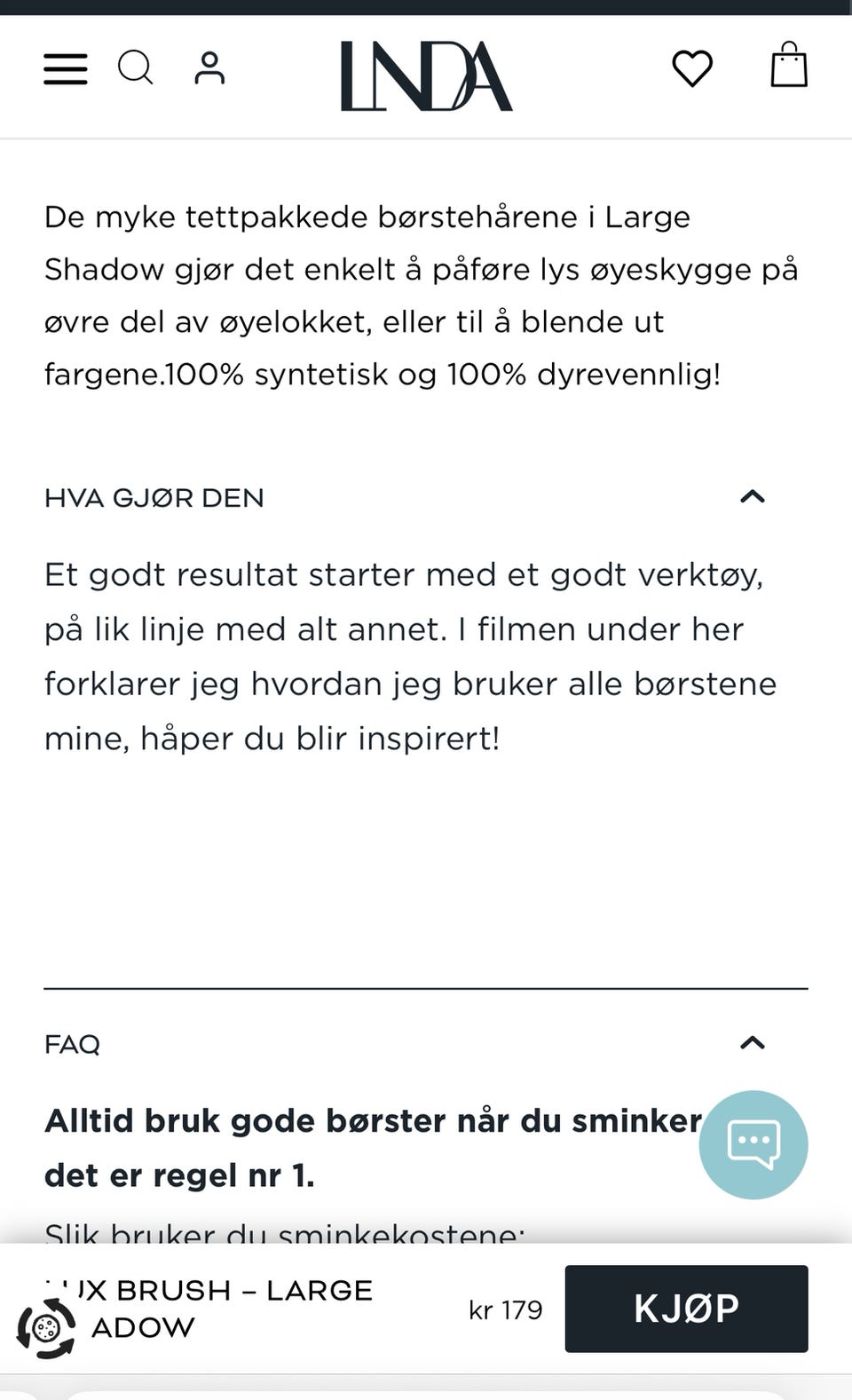
Task: Tap the sticky checkout bar
Action: pyautogui.click(x=426, y=1309)
